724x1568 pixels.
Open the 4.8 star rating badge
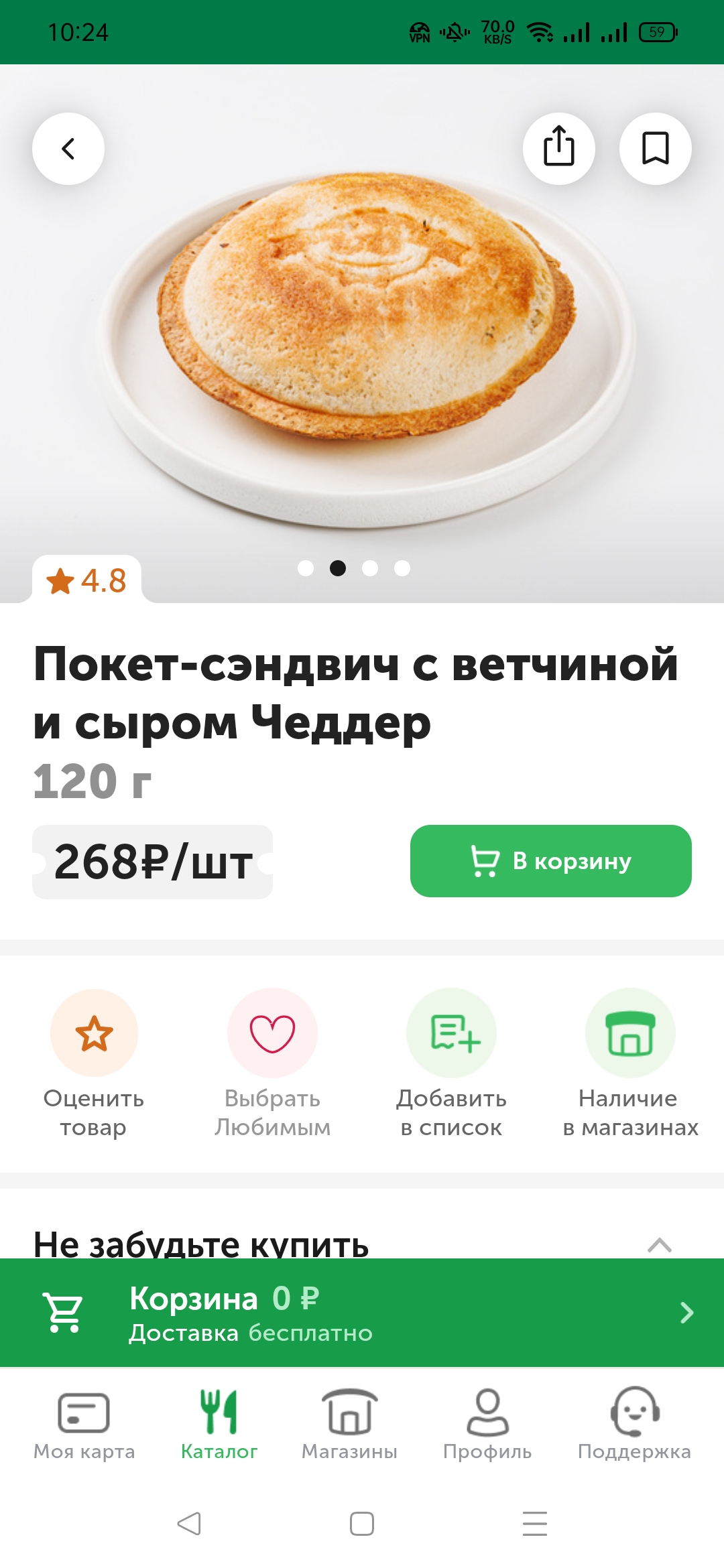tap(86, 580)
